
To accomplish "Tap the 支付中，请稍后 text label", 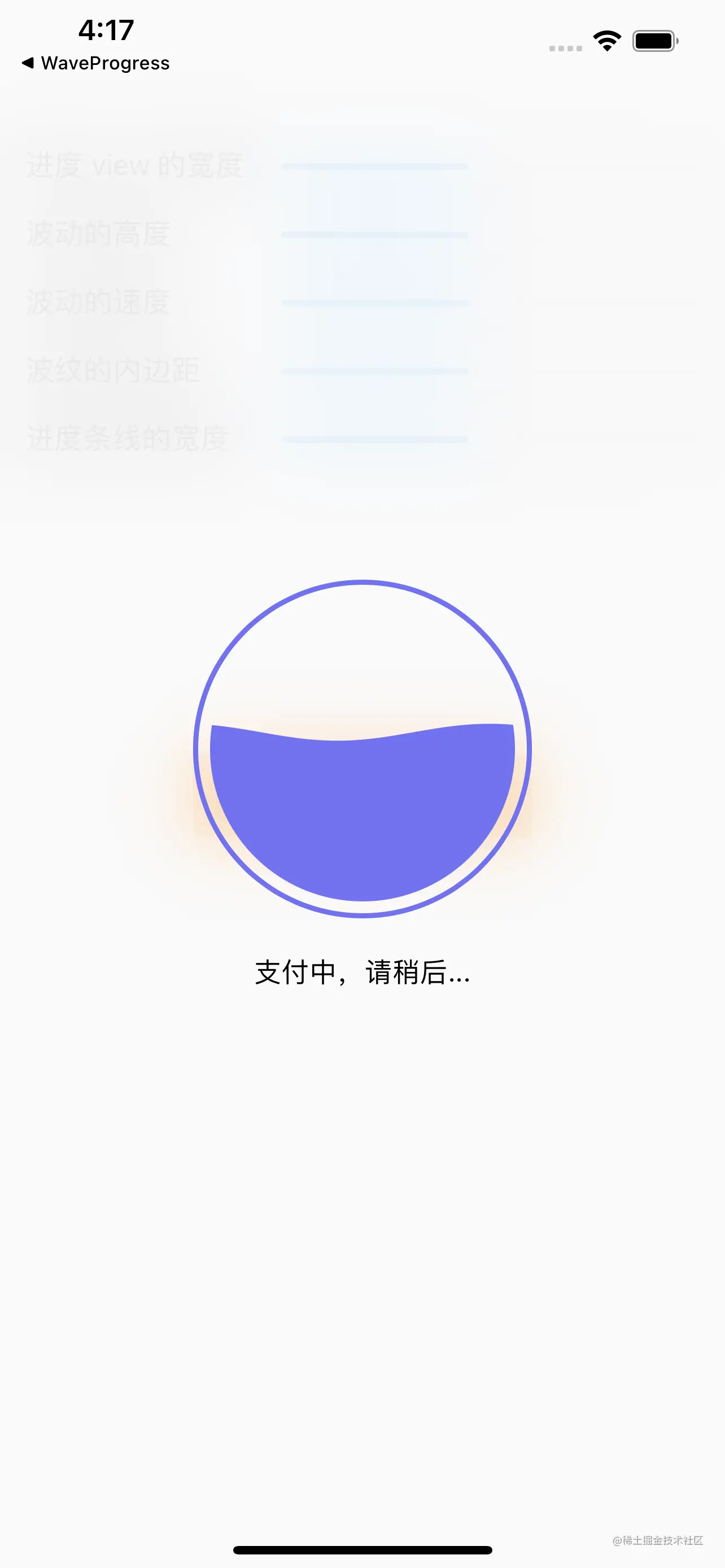I will coord(363,970).
